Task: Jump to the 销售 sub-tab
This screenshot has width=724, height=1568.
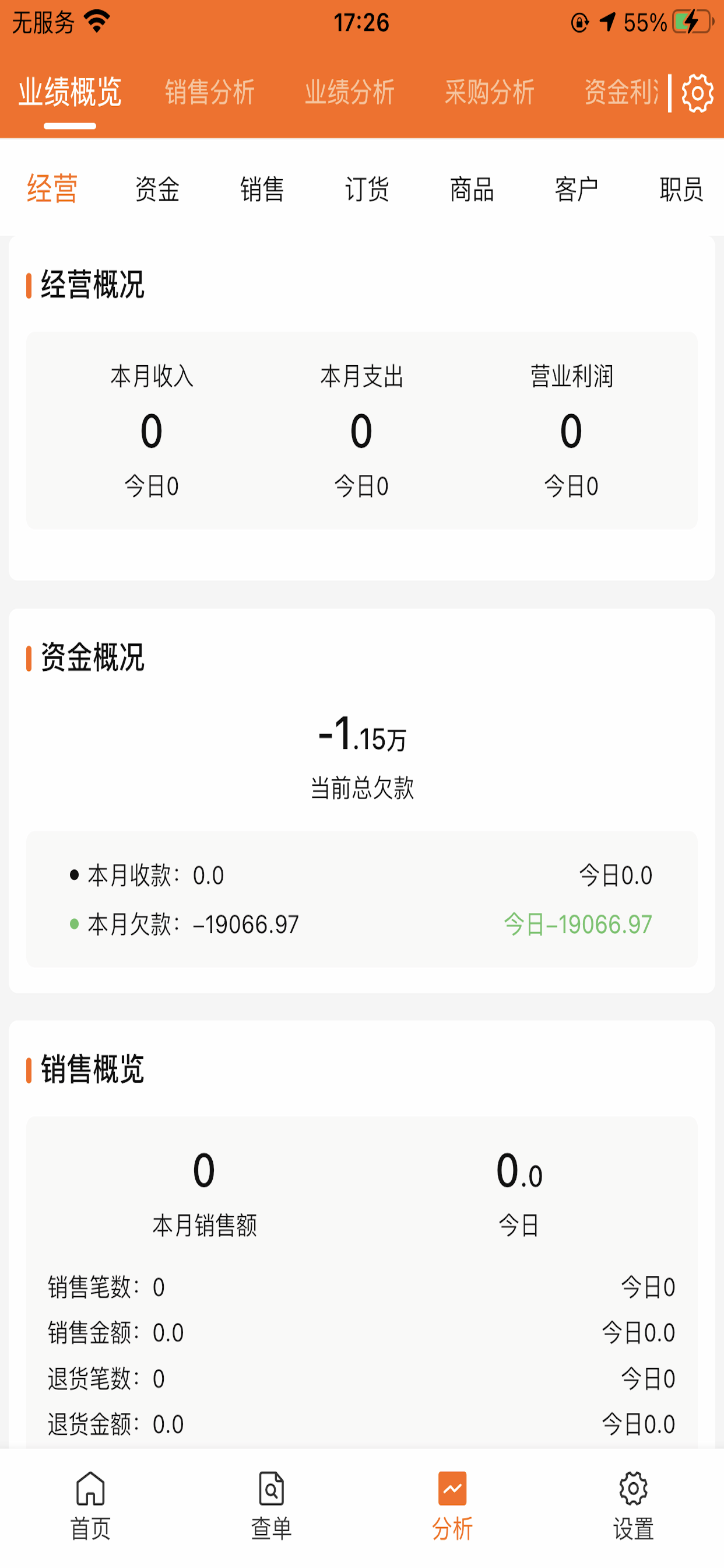Action: point(262,188)
